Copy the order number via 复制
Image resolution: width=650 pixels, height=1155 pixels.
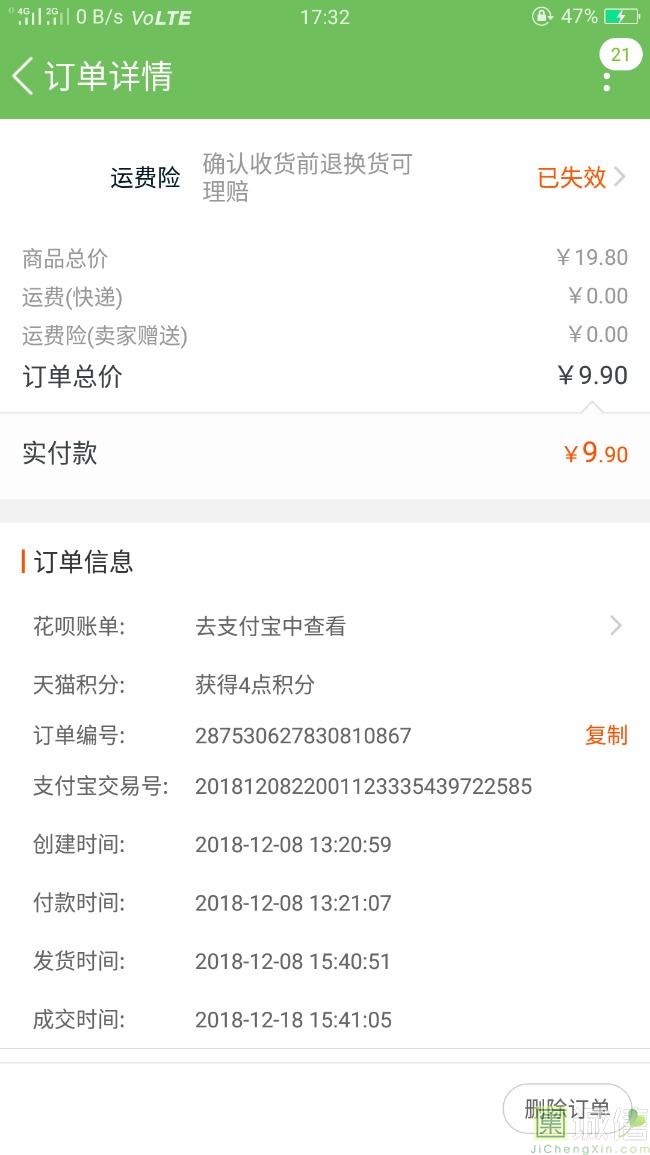[606, 736]
